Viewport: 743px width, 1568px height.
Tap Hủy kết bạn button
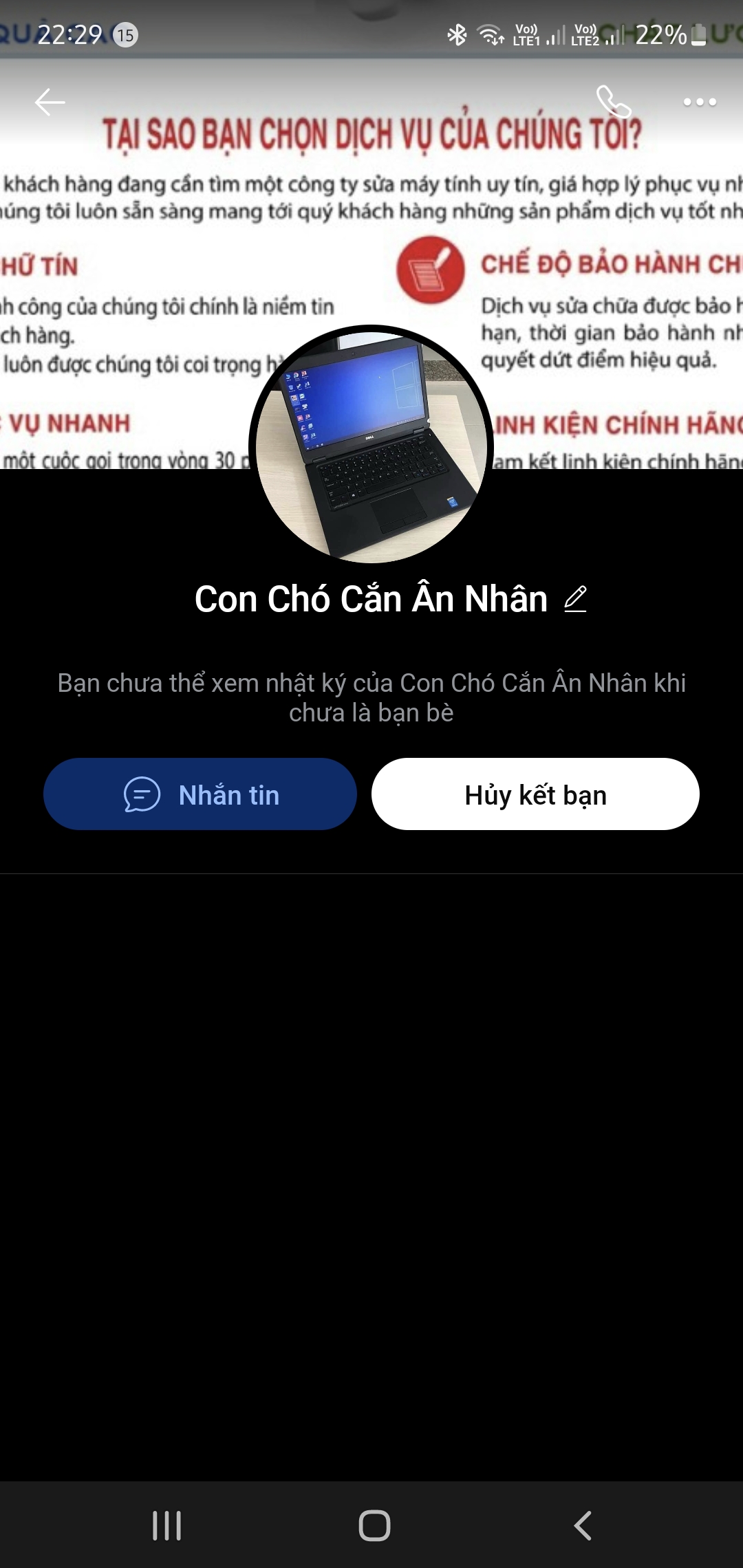tap(535, 794)
